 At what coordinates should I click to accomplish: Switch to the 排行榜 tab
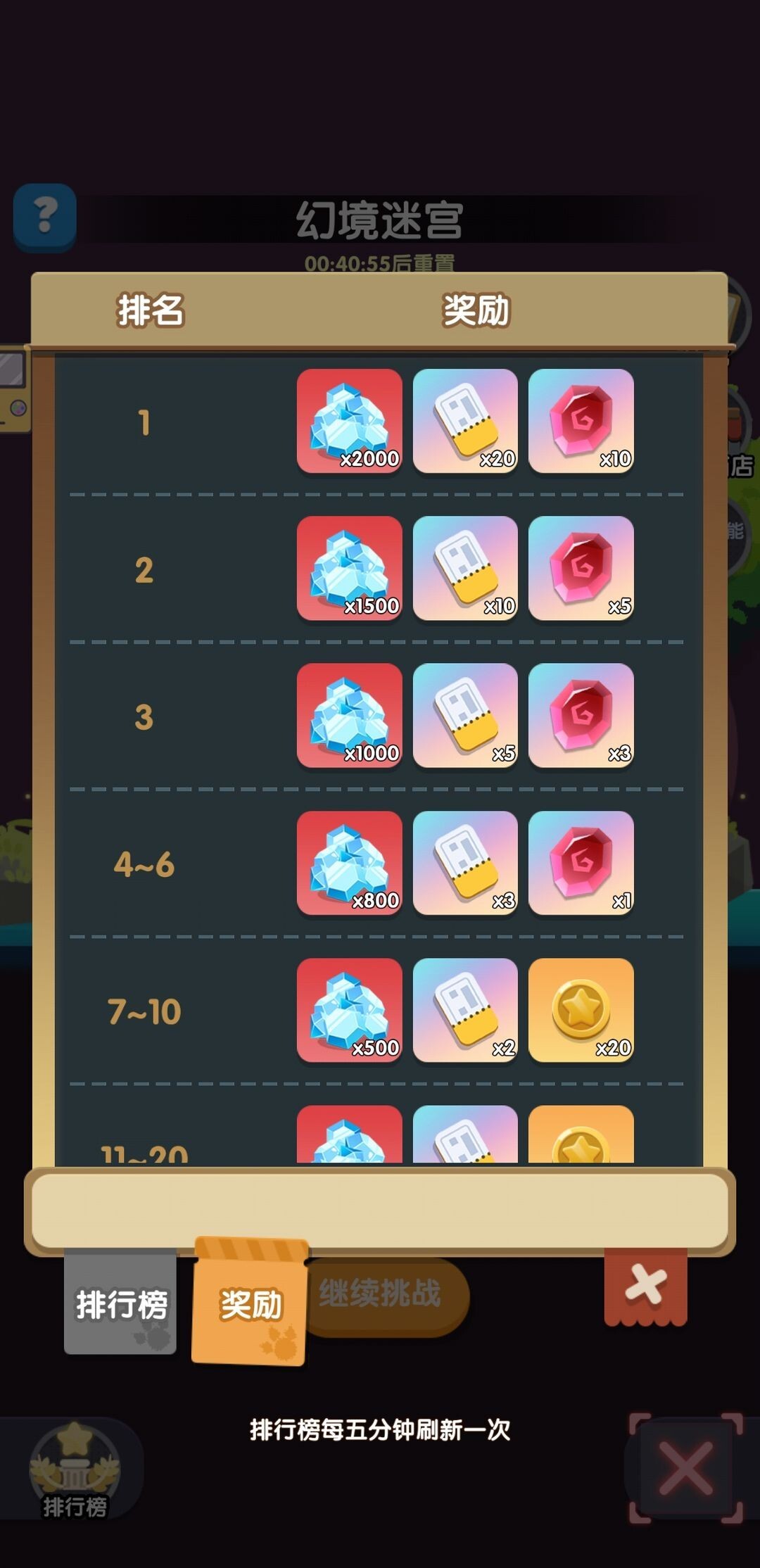point(120,1302)
